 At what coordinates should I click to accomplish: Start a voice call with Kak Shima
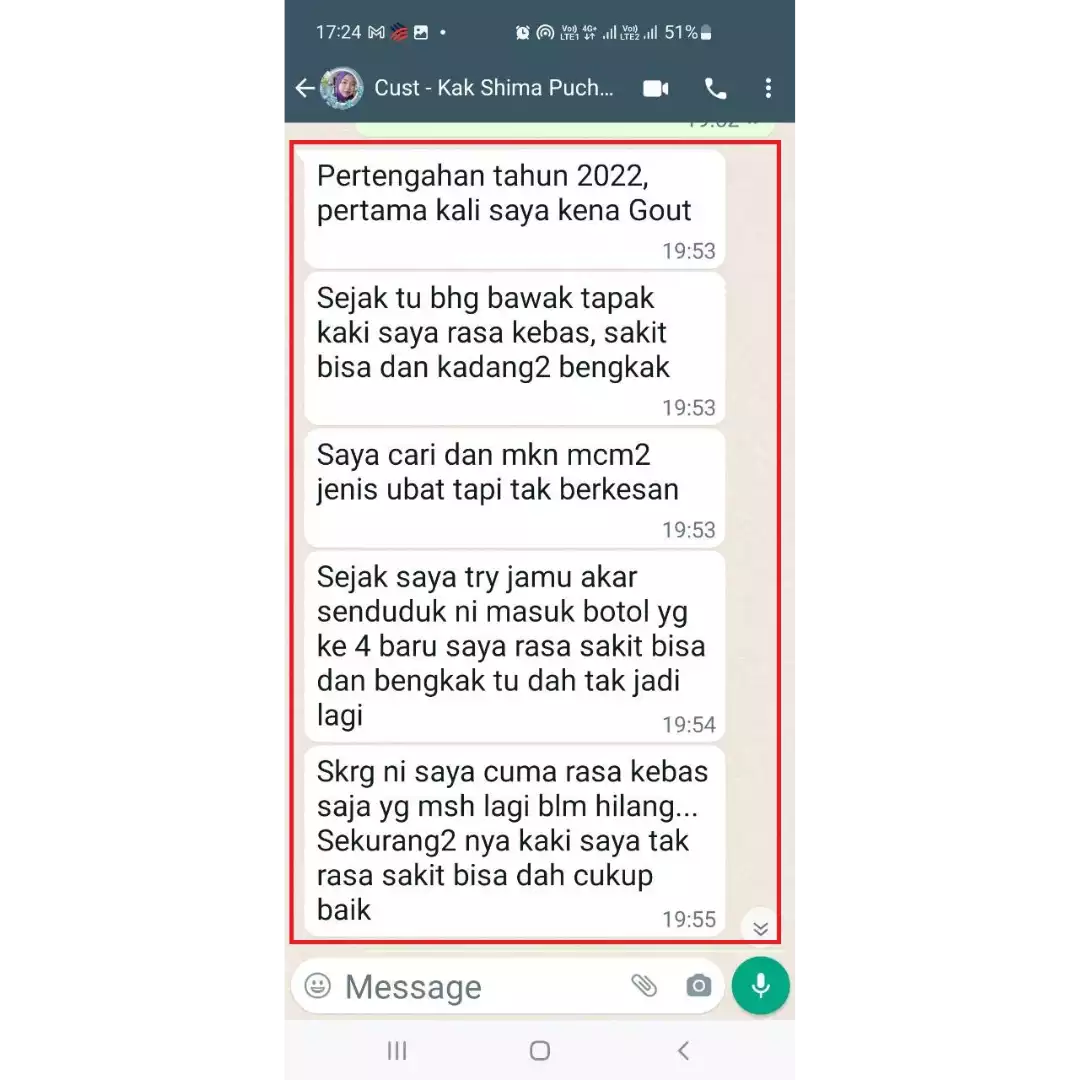pos(716,88)
